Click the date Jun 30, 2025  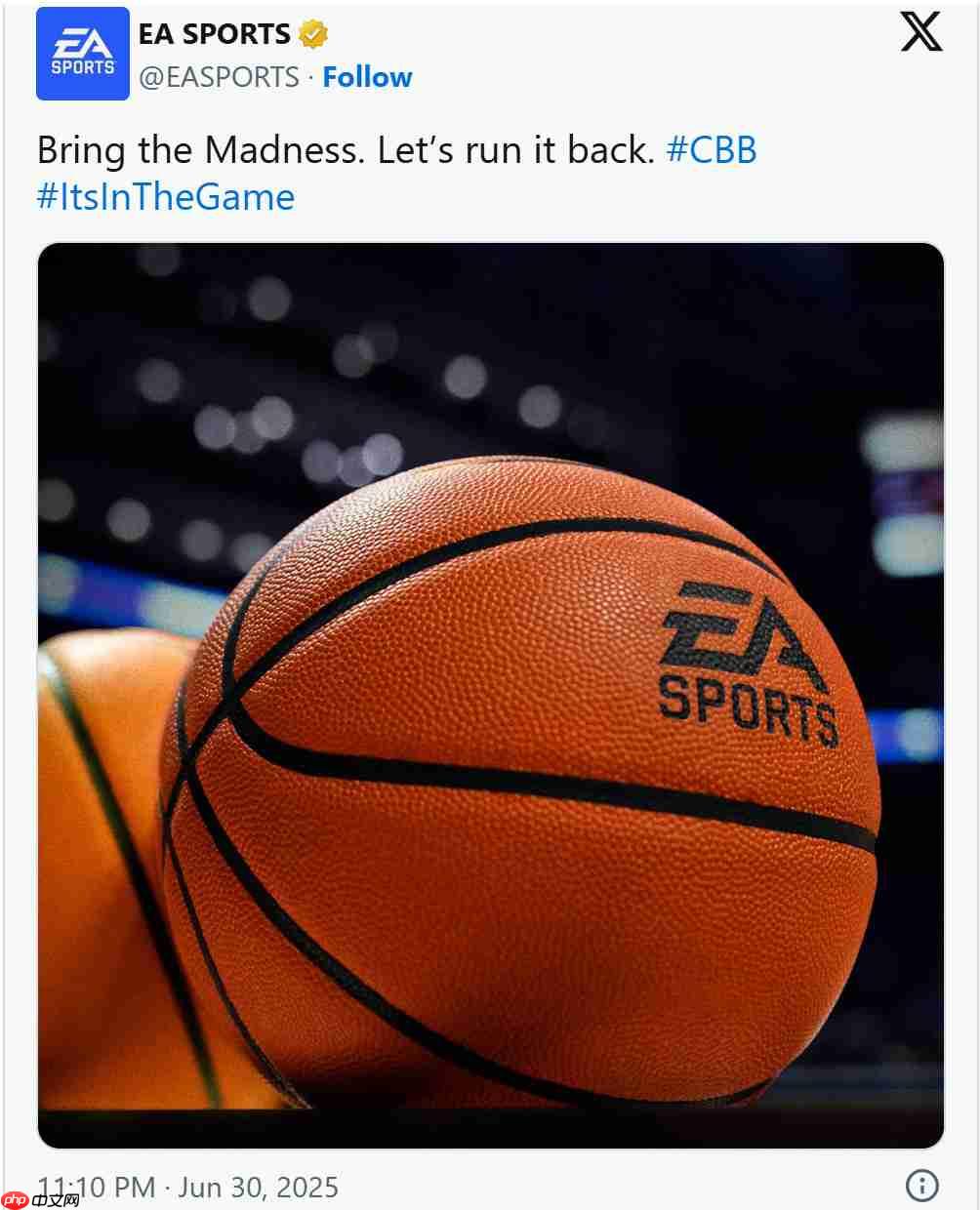[258, 1187]
